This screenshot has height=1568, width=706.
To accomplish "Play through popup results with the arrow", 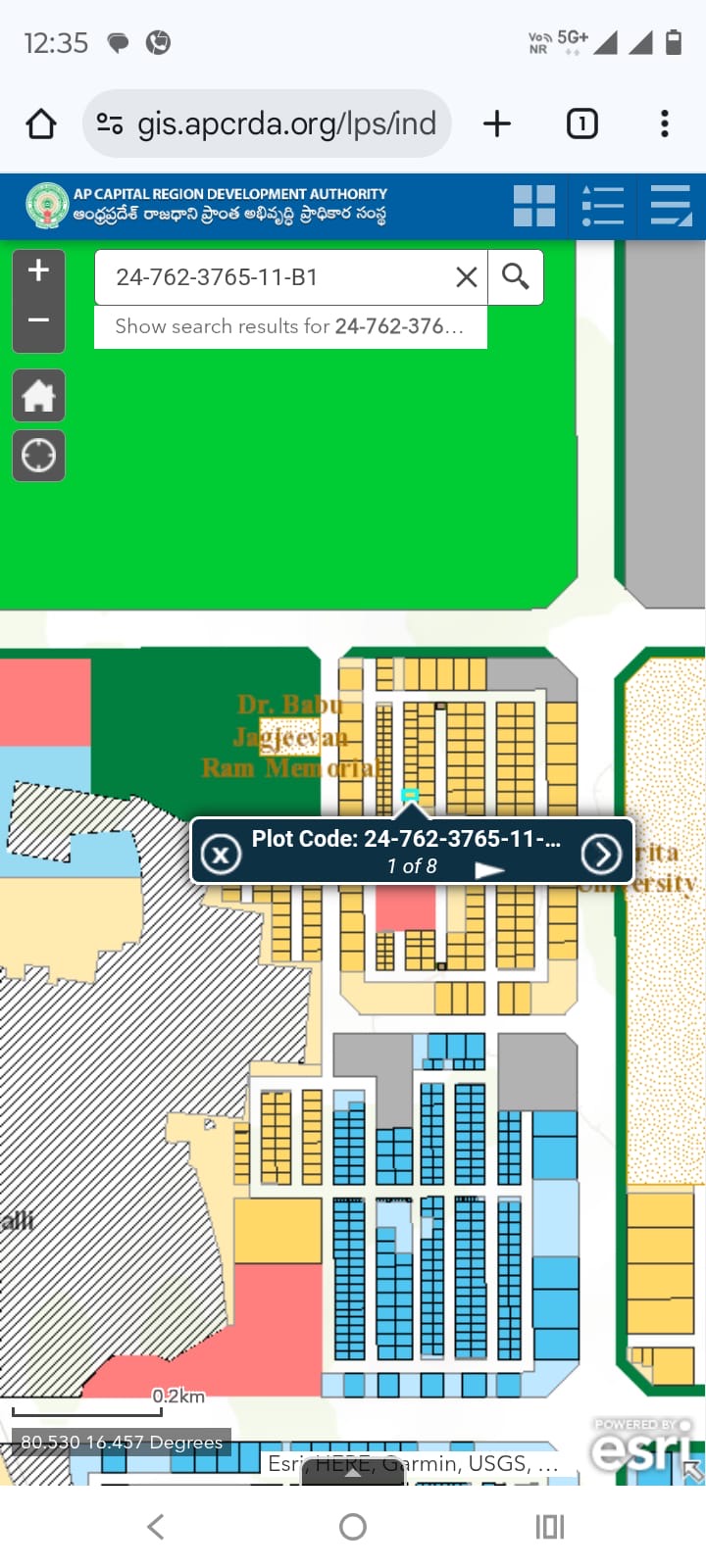I will [x=488, y=869].
